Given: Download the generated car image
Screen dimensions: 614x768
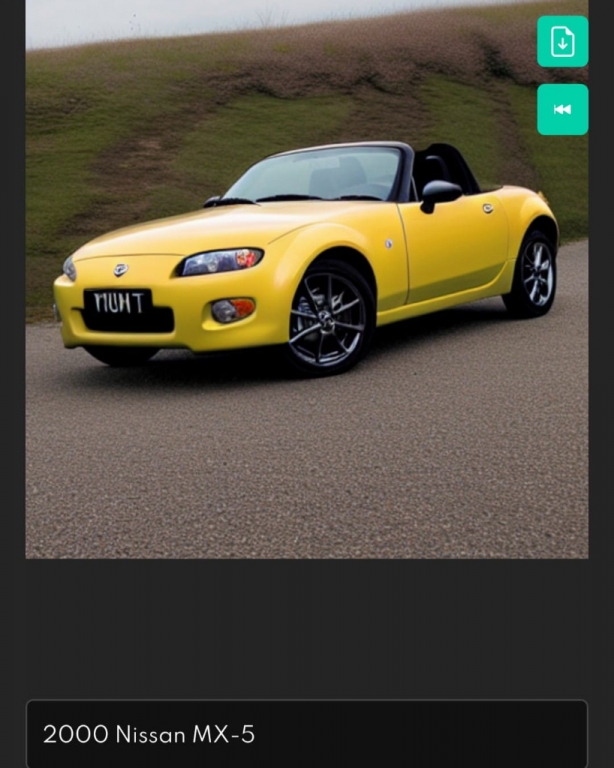Looking at the screenshot, I should click(x=562, y=42).
